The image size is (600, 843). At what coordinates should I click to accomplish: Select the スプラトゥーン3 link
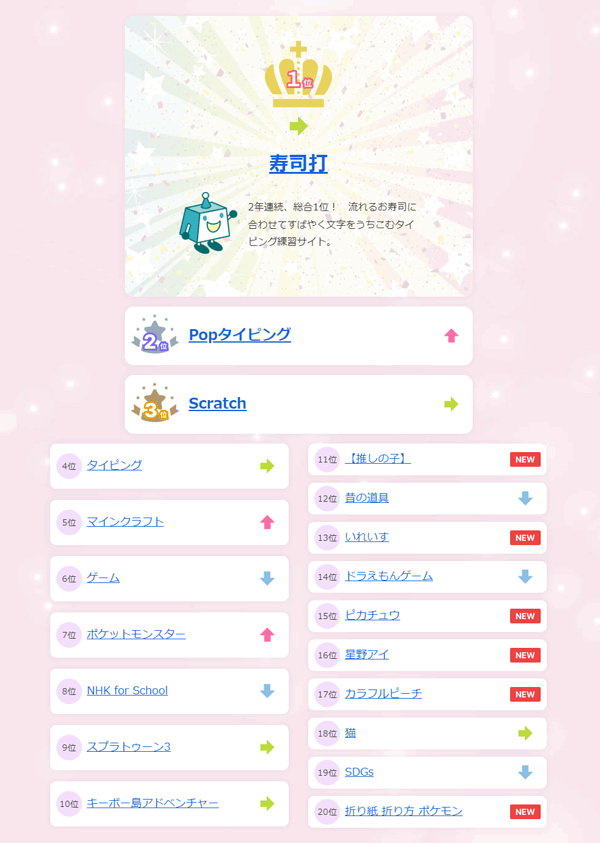128,747
